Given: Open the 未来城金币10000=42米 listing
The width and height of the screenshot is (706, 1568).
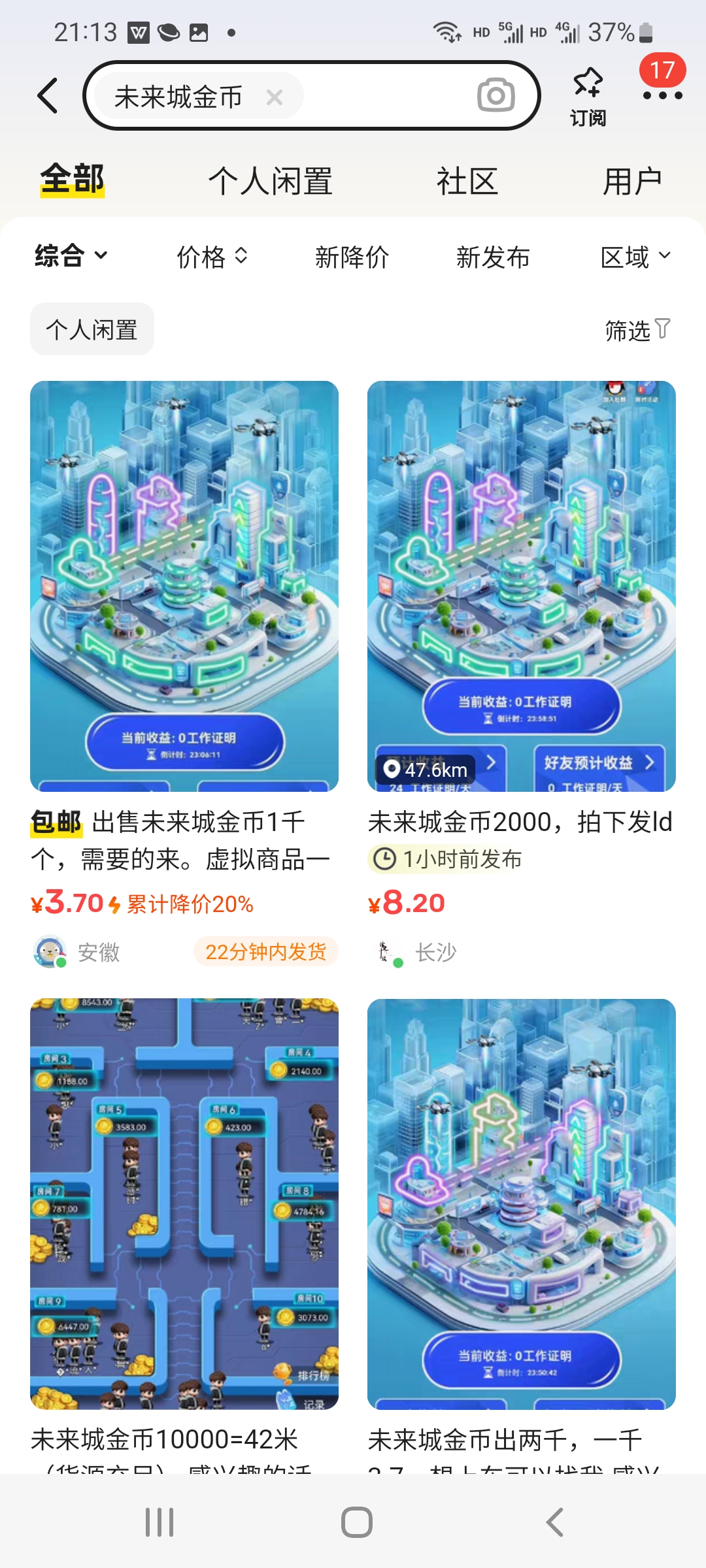Looking at the screenshot, I should click(184, 1203).
